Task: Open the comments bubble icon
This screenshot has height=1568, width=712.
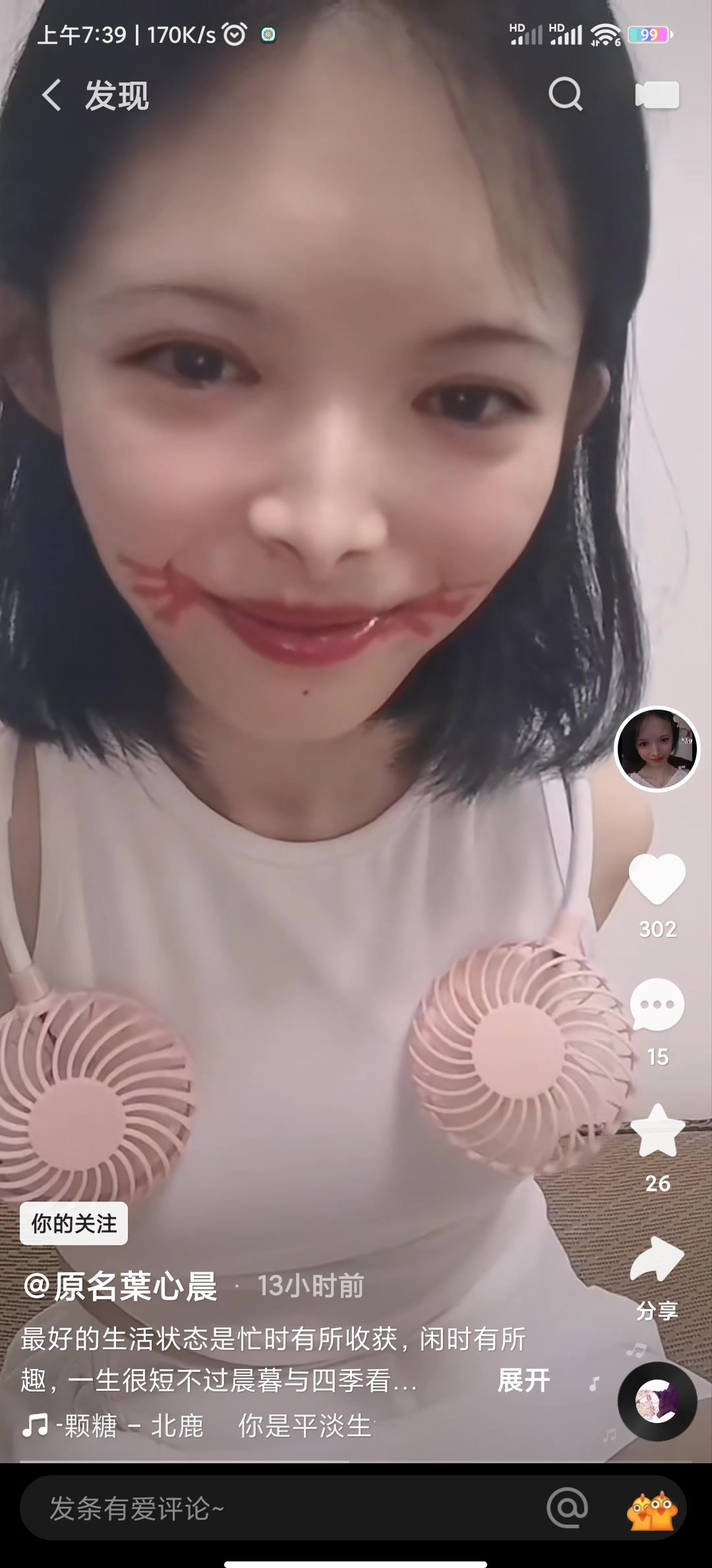Action: [x=657, y=1005]
